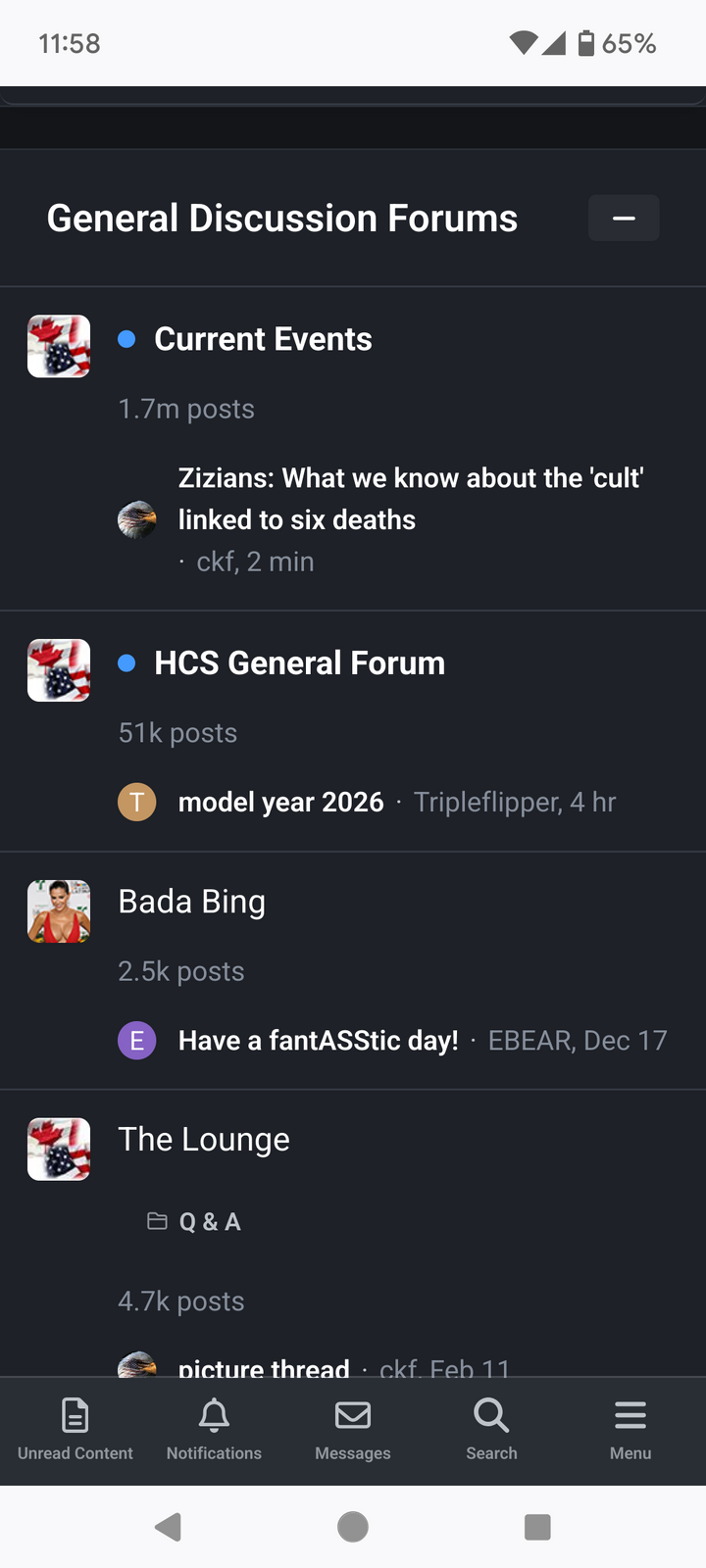Collapse the General Discussion Forums section
This screenshot has height=1568, width=706.
coord(624,218)
